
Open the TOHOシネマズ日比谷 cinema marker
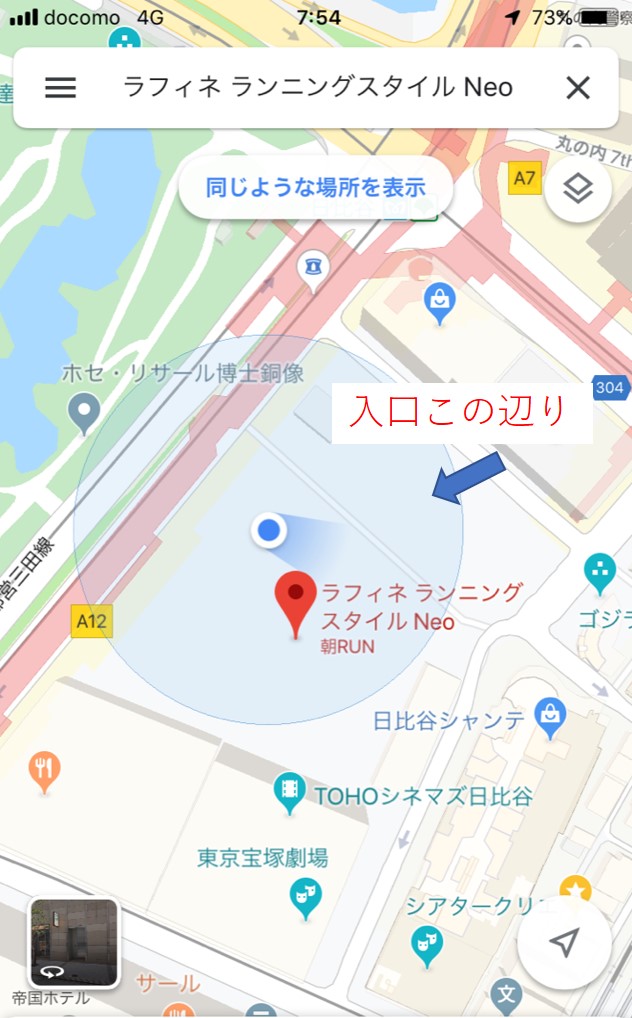point(290,793)
